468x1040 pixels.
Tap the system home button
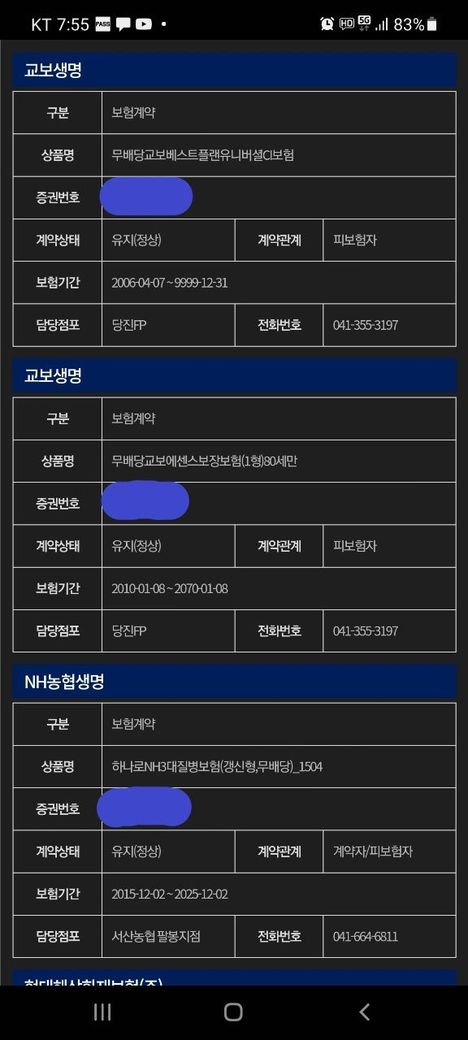click(233, 1011)
